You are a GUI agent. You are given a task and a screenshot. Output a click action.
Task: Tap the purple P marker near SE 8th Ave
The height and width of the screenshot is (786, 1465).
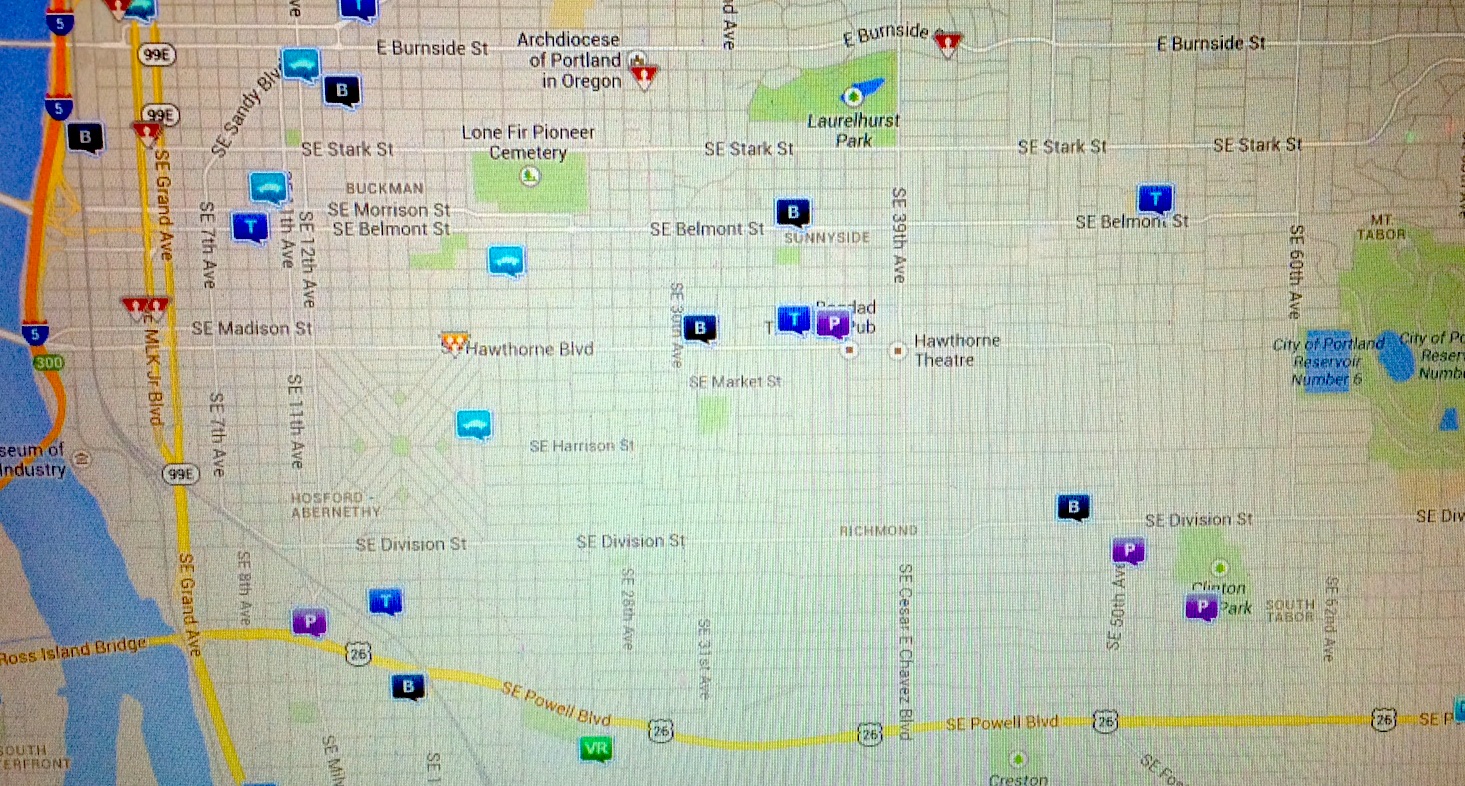pos(310,621)
